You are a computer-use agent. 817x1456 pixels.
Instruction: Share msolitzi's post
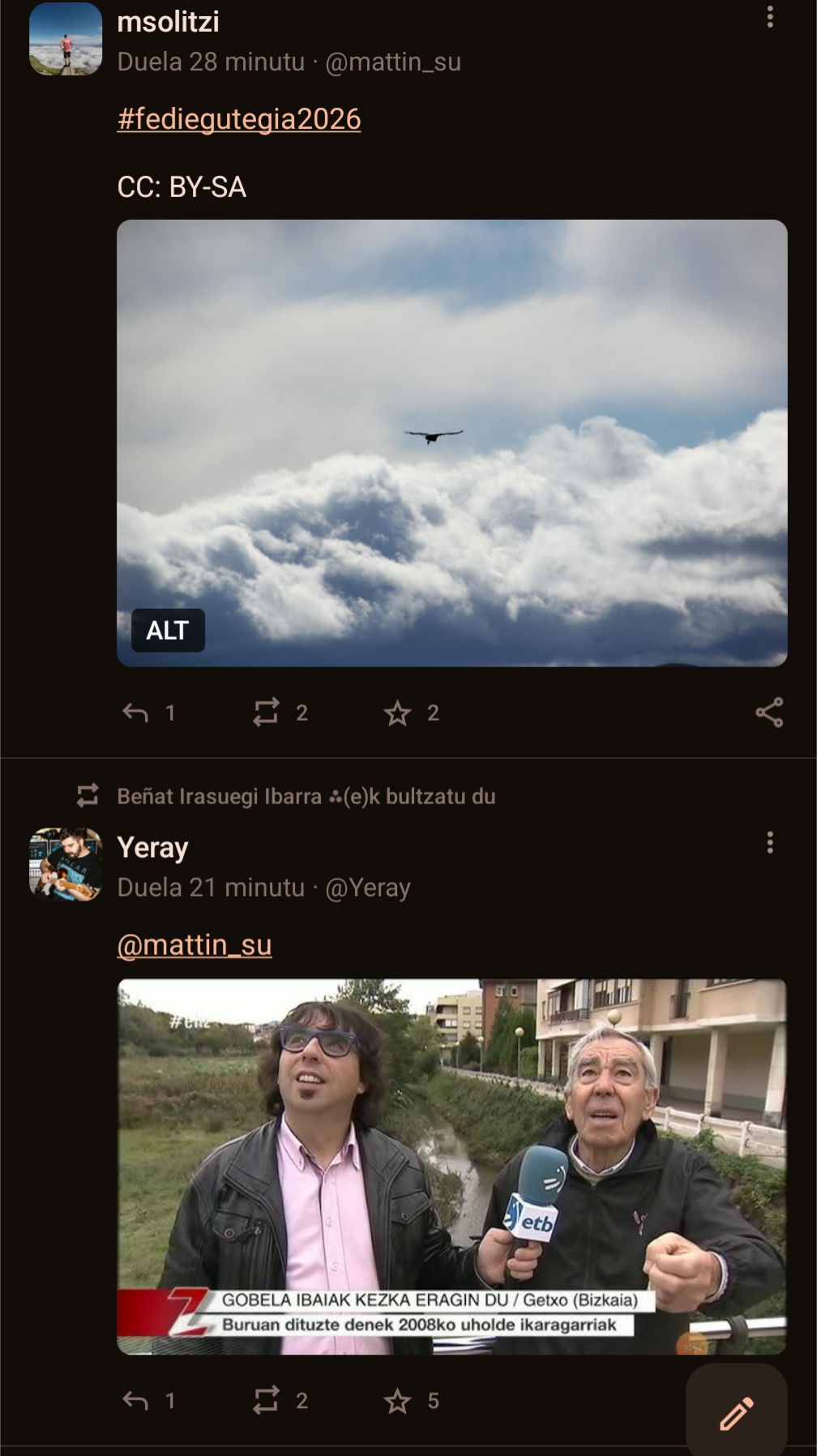(768, 713)
